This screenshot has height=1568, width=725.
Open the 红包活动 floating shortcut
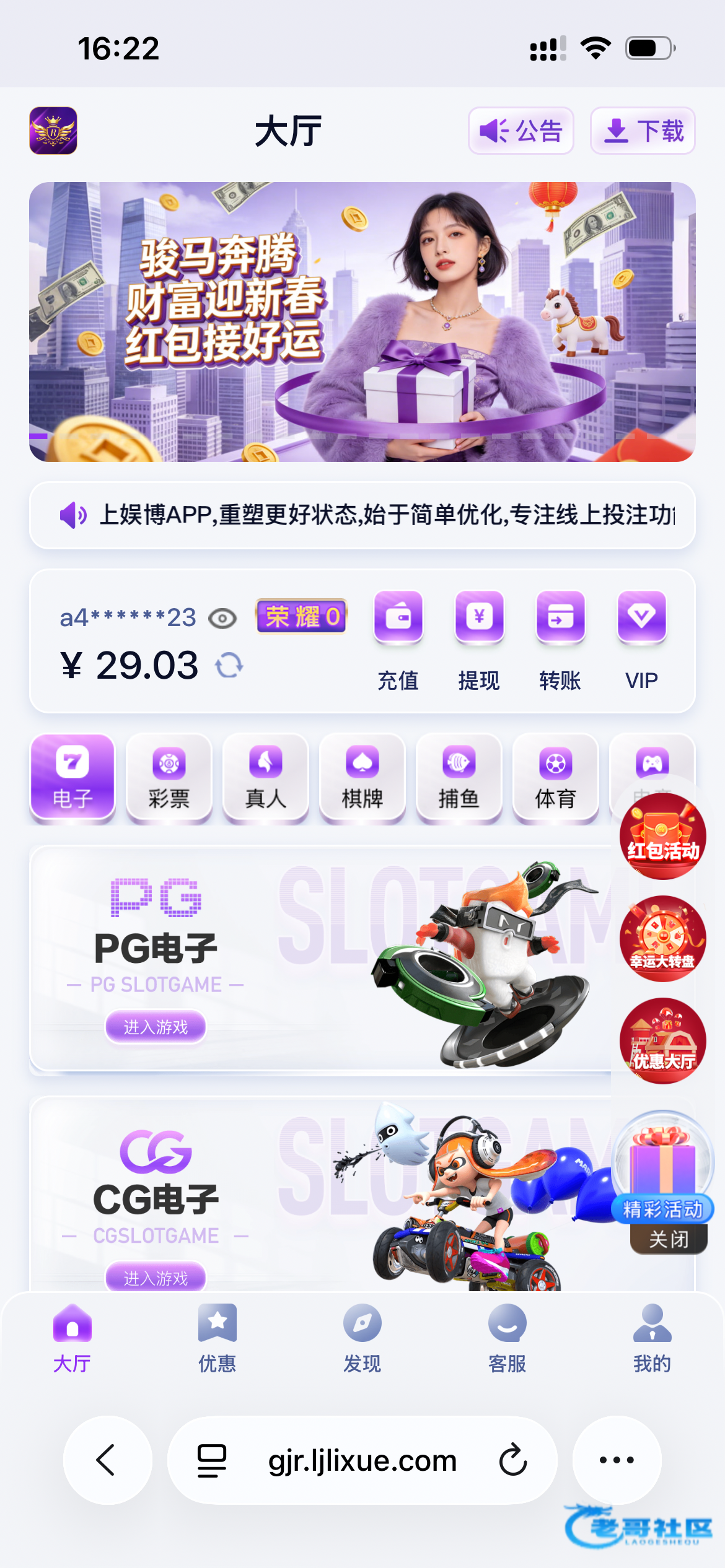(x=662, y=836)
